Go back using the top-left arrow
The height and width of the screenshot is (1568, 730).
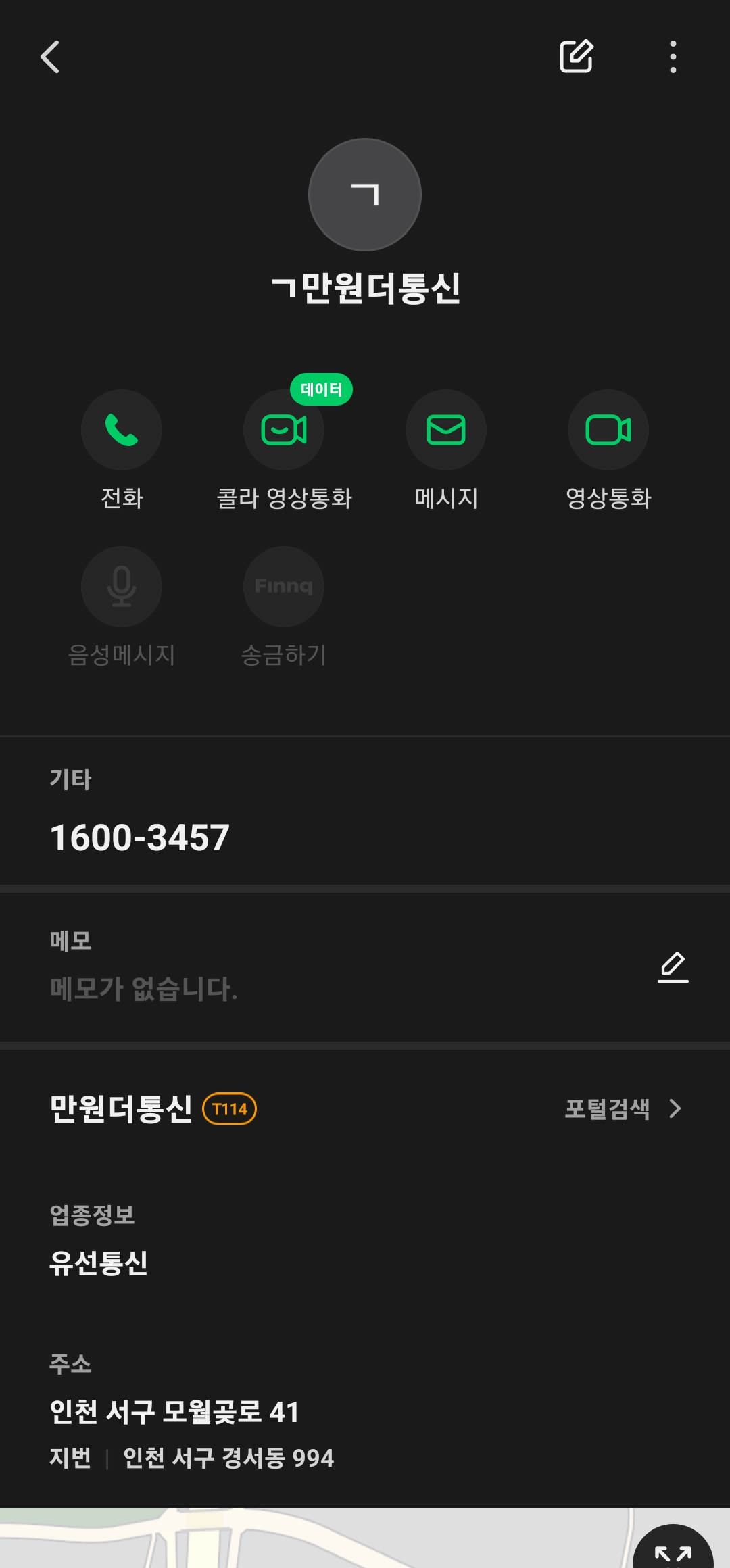click(51, 57)
